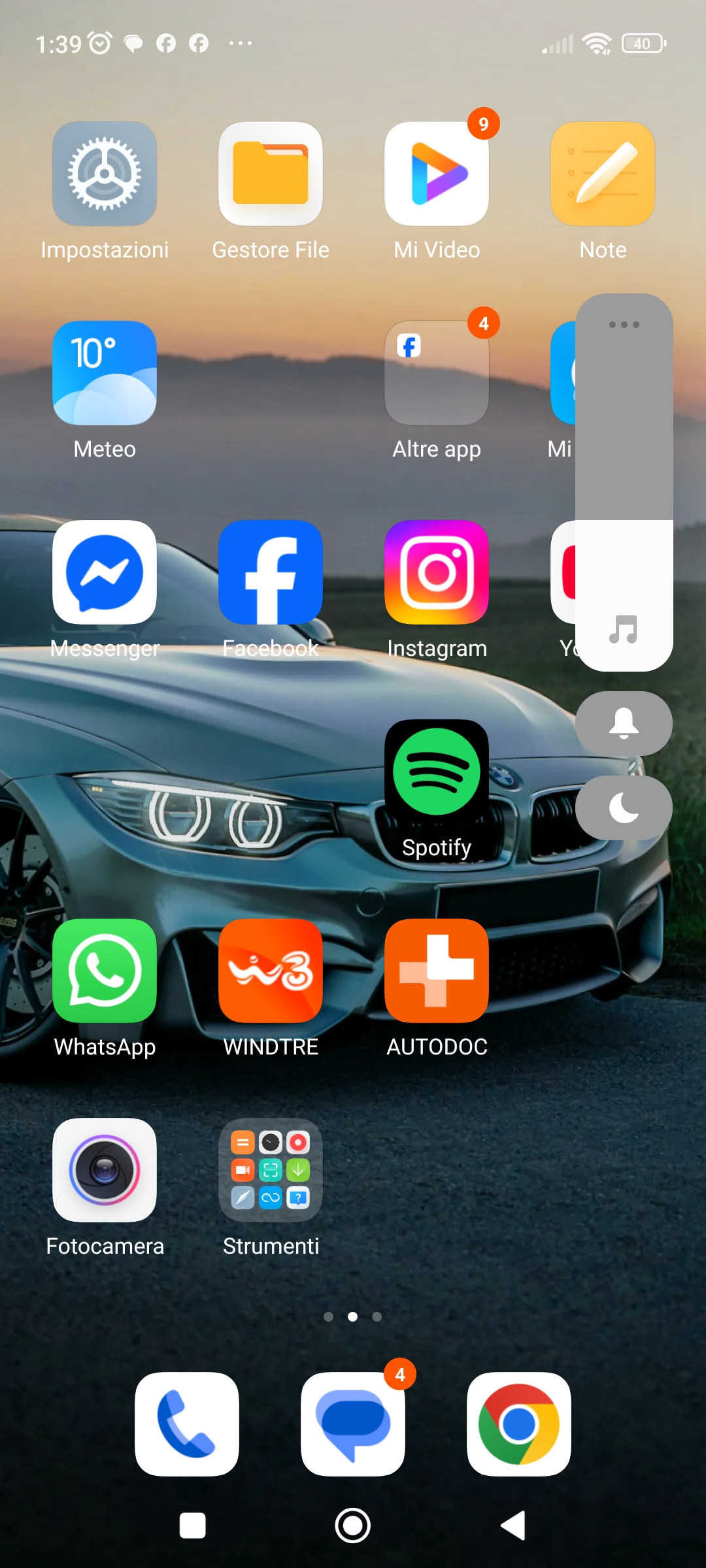Open the Strumenti folder
706x1568 pixels.
271,1170
